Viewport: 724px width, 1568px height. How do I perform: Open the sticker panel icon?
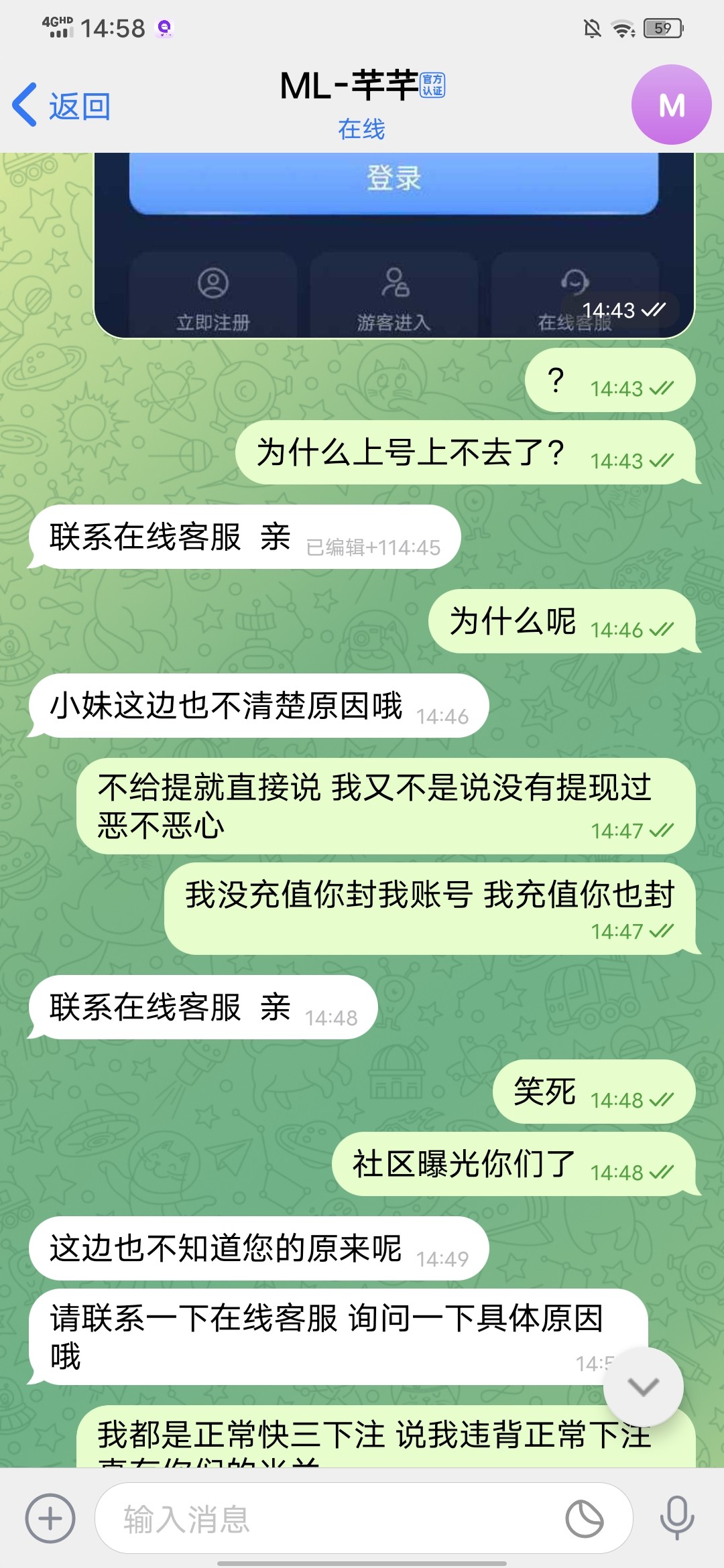coord(585,1518)
